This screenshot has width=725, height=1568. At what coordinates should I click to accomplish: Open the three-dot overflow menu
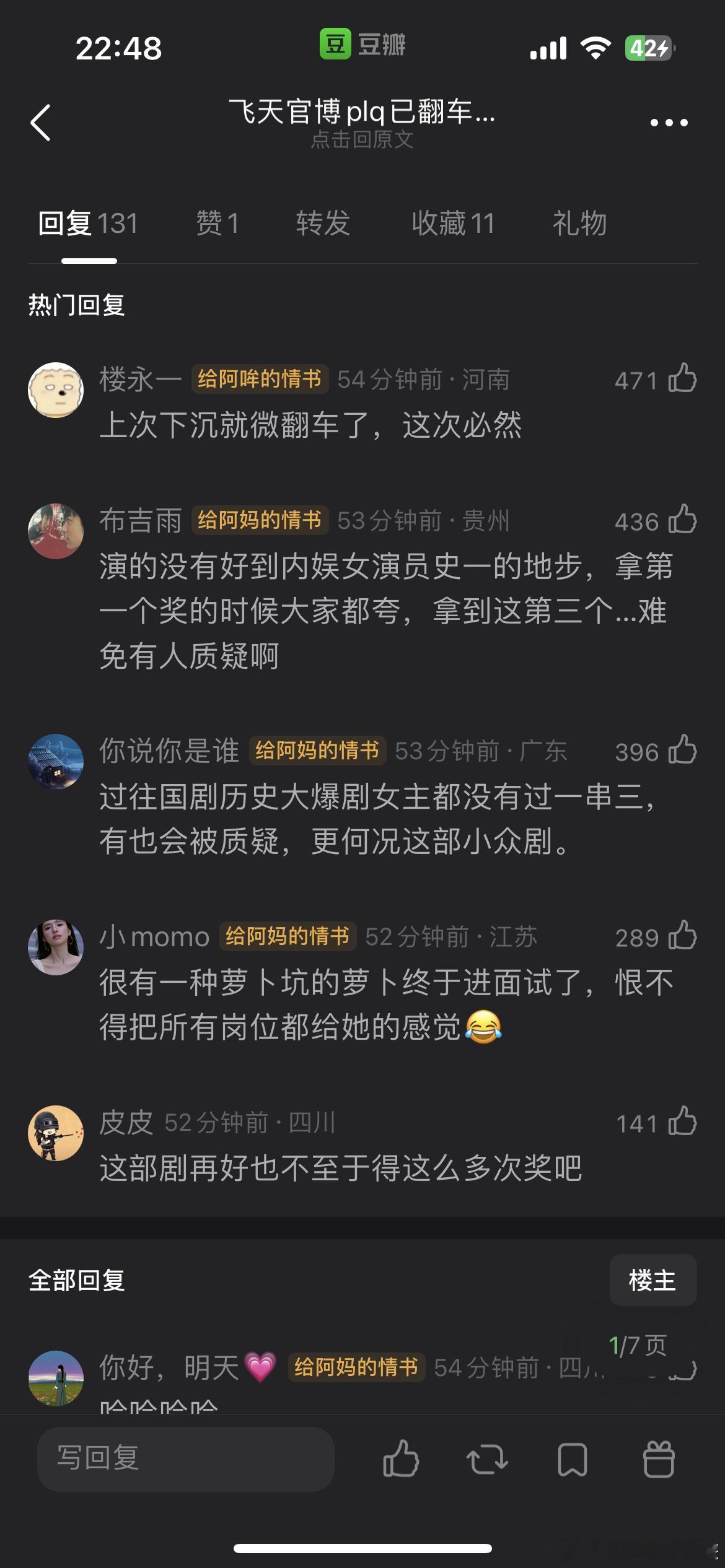click(x=669, y=123)
